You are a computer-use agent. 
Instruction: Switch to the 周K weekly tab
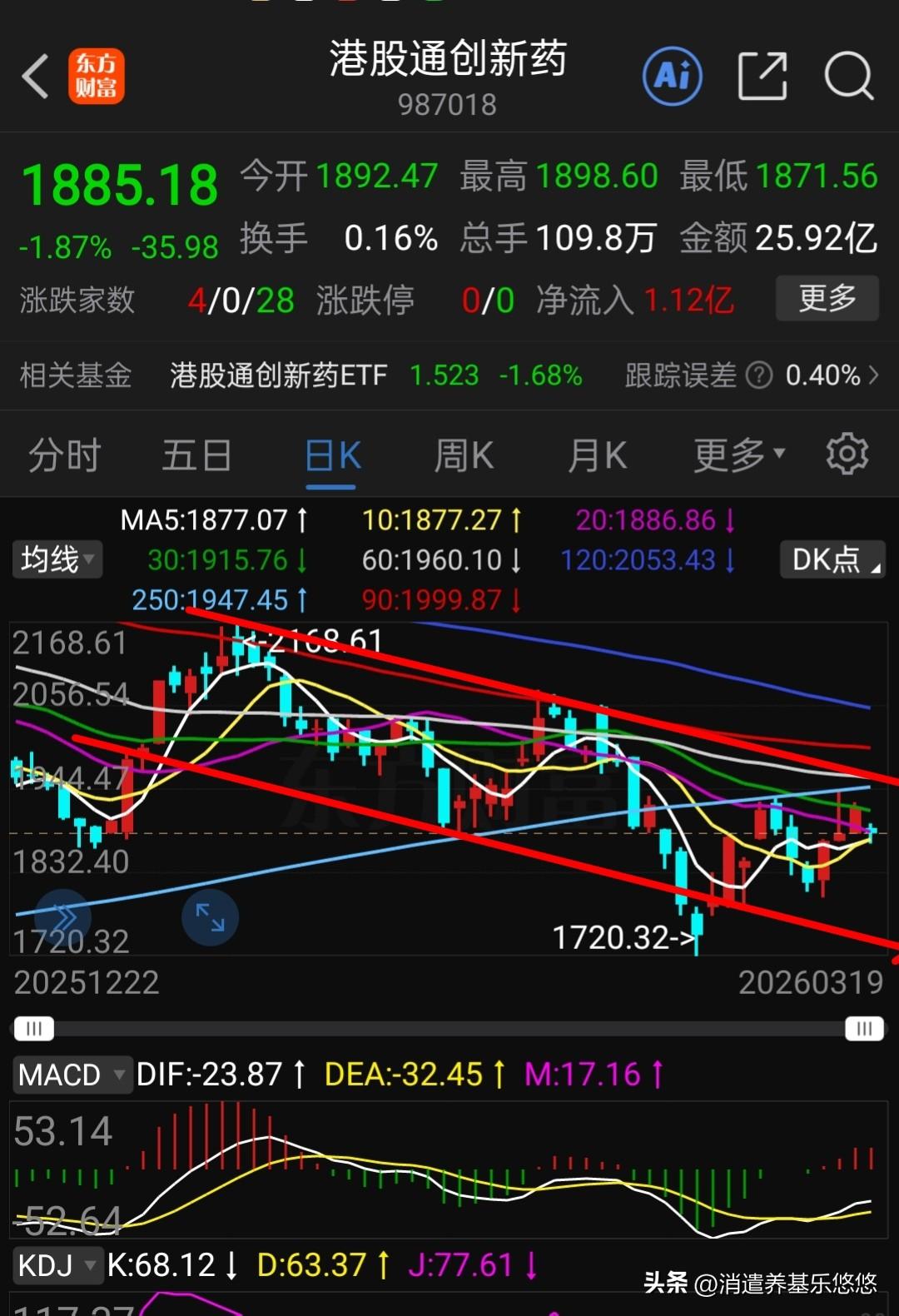point(463,454)
